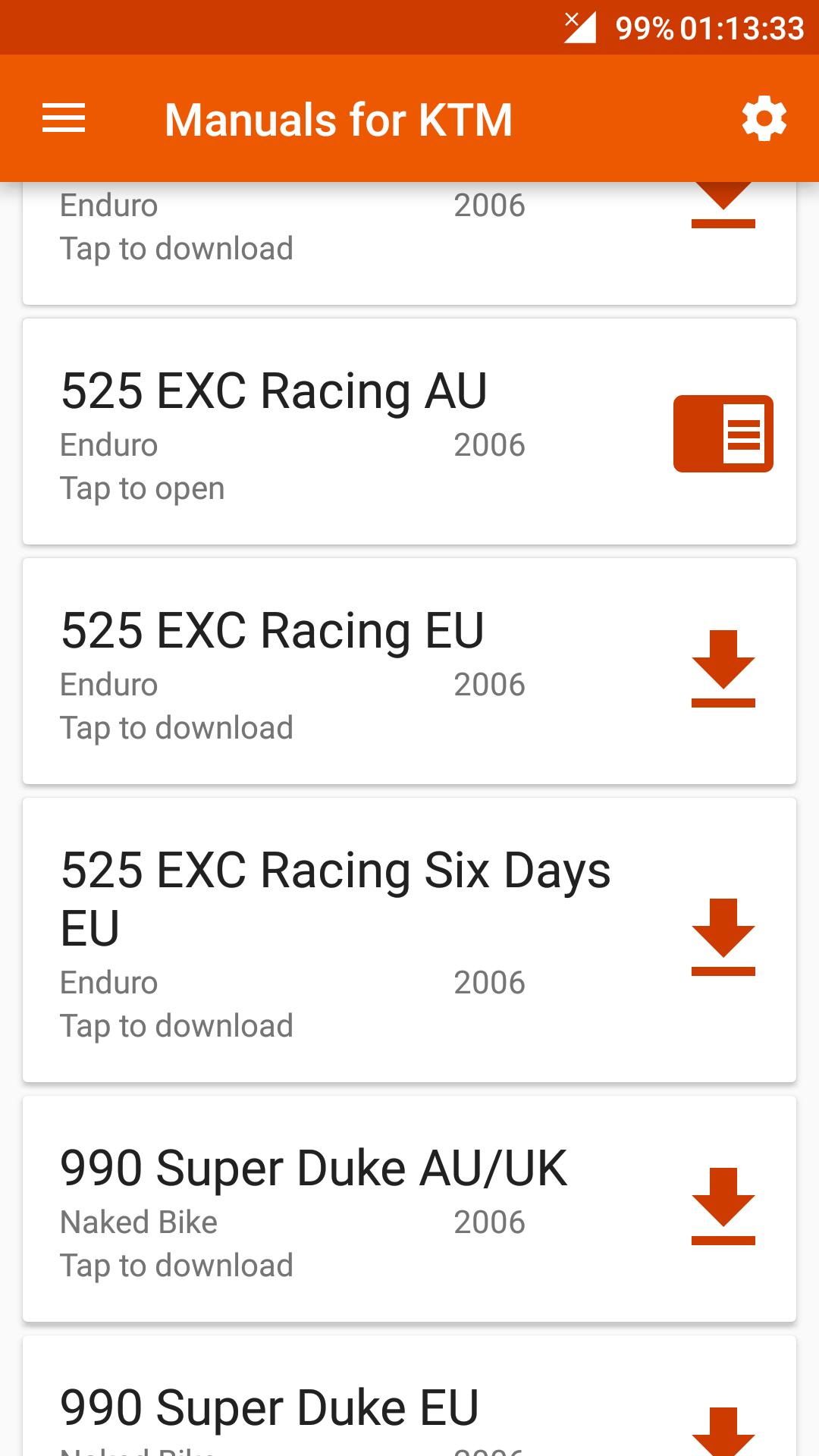The width and height of the screenshot is (819, 1456).
Task: Tap the download icon for 525 EXC Racing EU
Action: pyautogui.click(x=723, y=671)
